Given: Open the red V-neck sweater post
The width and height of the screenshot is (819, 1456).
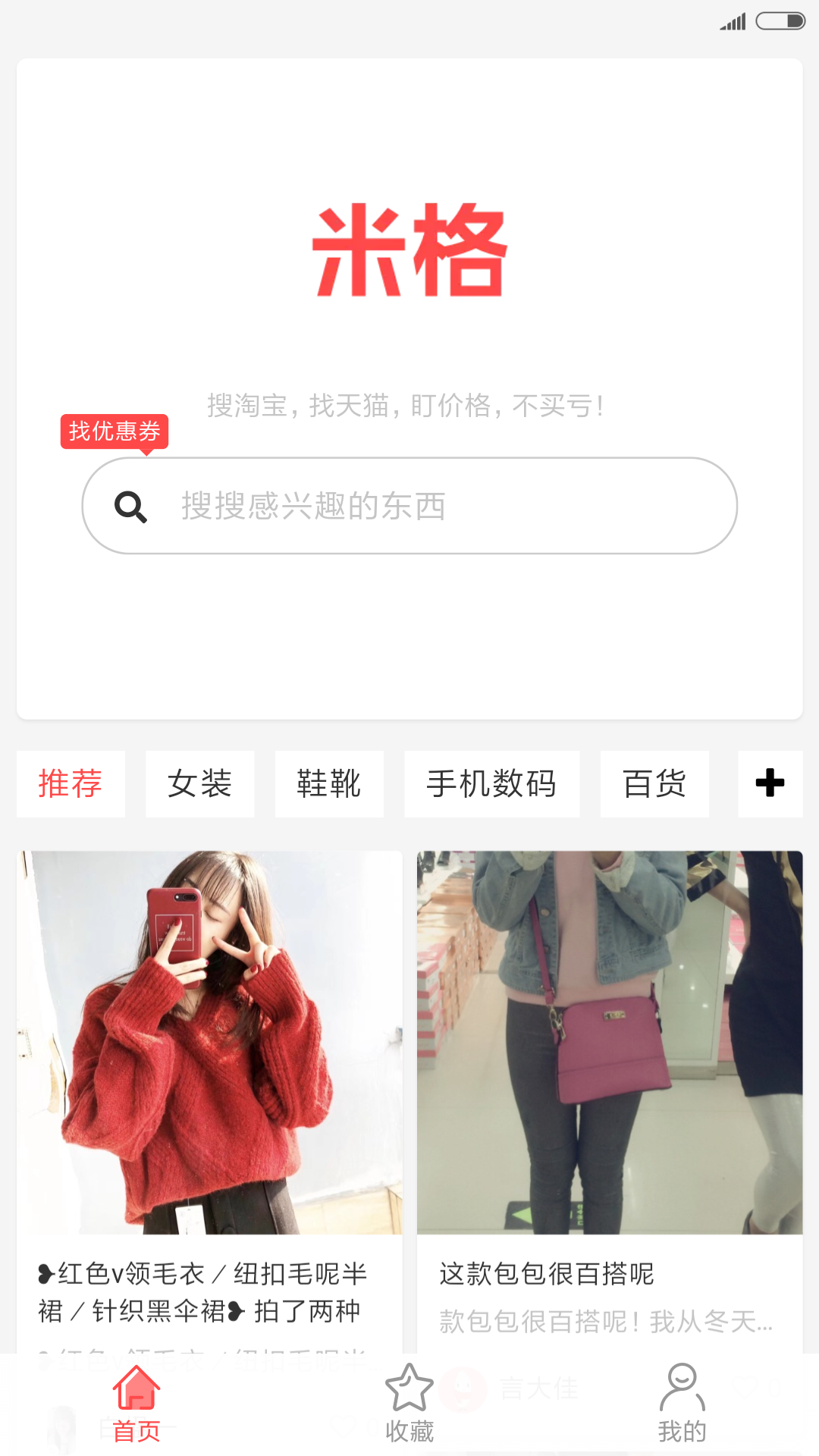Looking at the screenshot, I should coord(209,1062).
